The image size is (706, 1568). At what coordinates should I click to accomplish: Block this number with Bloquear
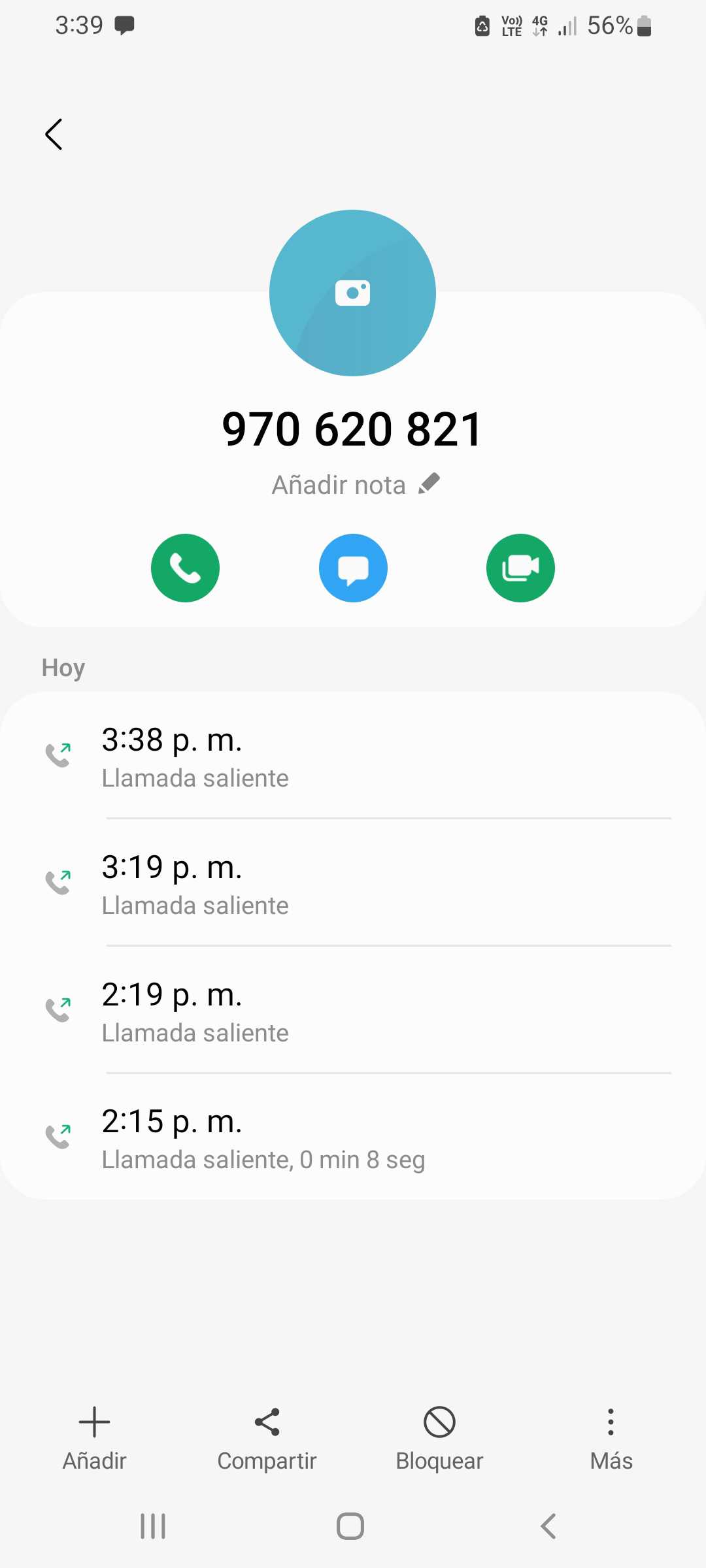439,1437
